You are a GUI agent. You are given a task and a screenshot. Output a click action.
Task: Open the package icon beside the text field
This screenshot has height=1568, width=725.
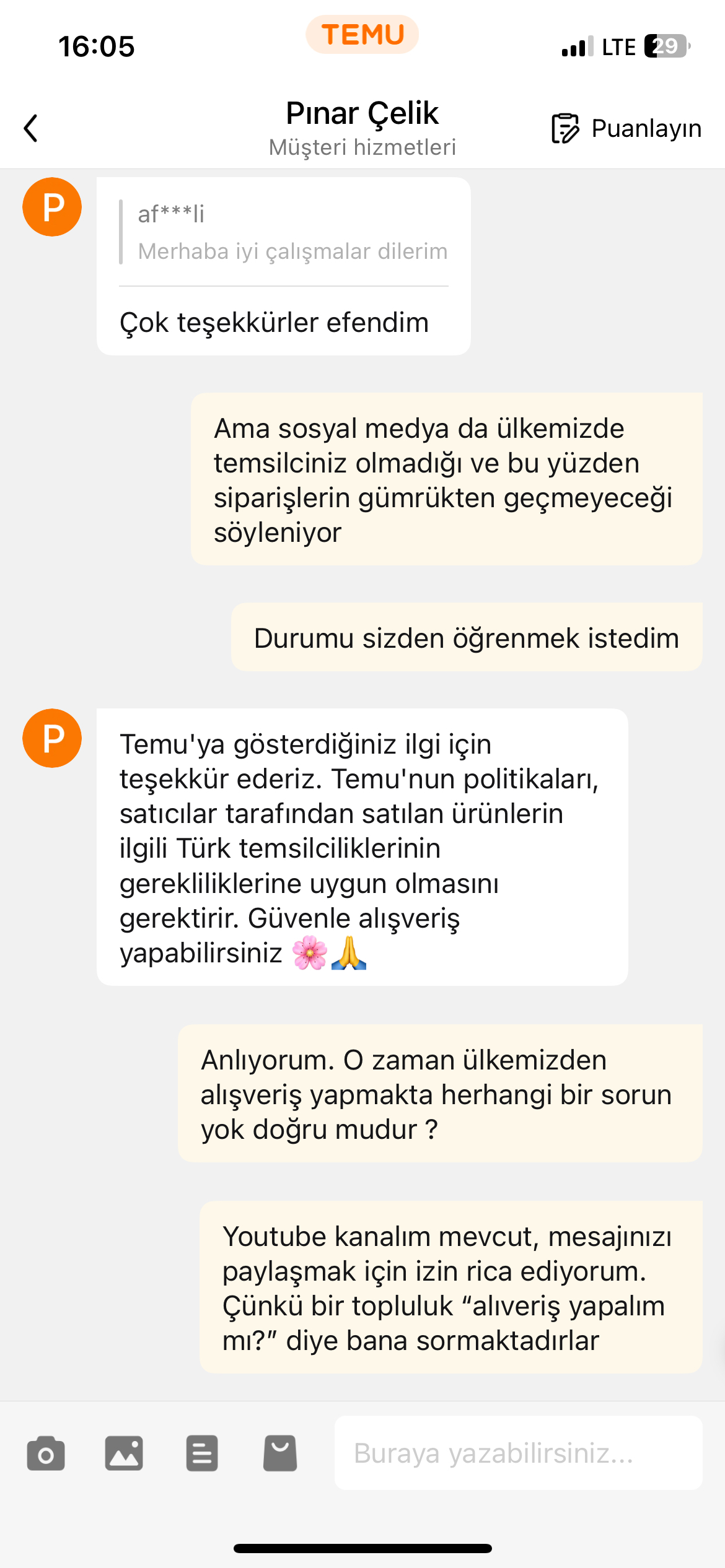pyautogui.click(x=280, y=1453)
